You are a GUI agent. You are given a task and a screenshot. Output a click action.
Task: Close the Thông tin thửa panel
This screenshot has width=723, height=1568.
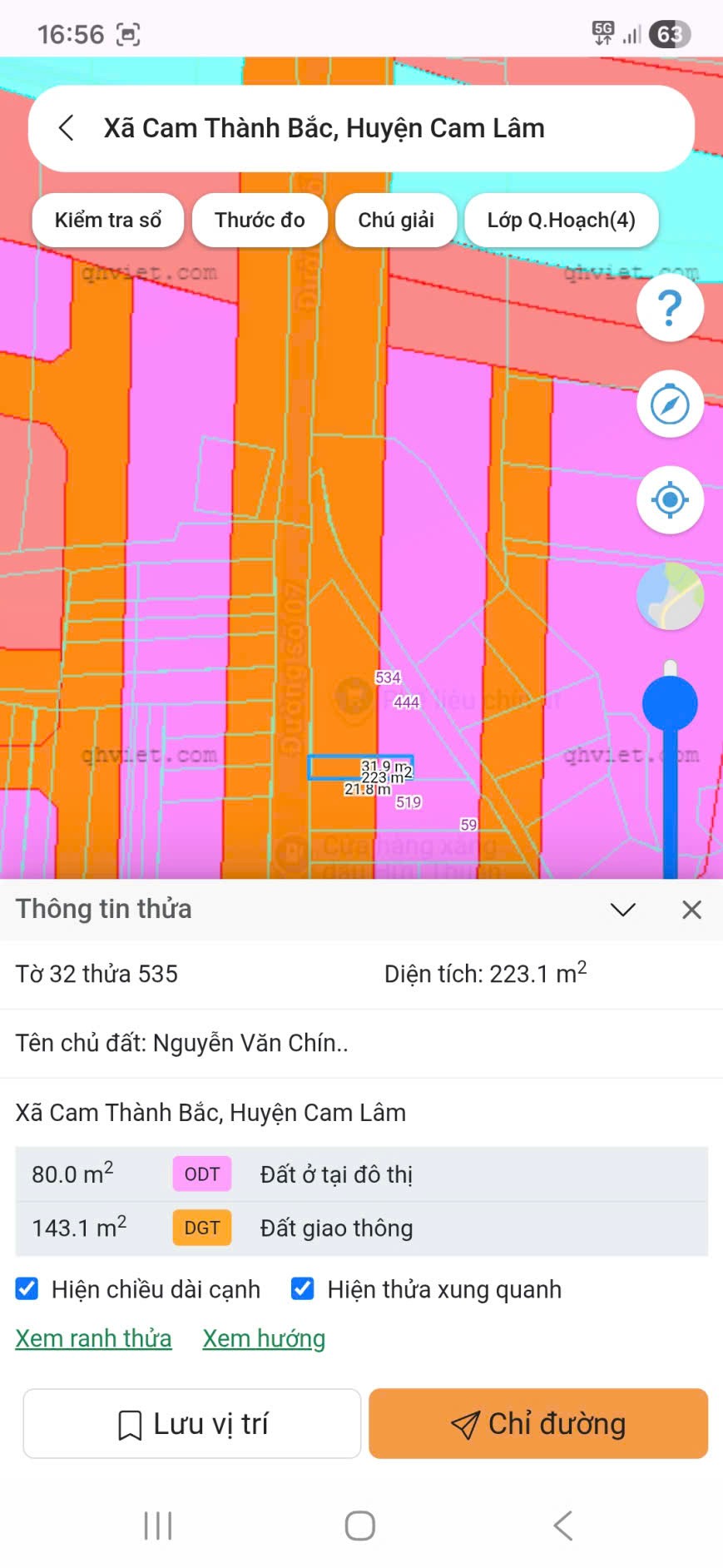point(691,909)
